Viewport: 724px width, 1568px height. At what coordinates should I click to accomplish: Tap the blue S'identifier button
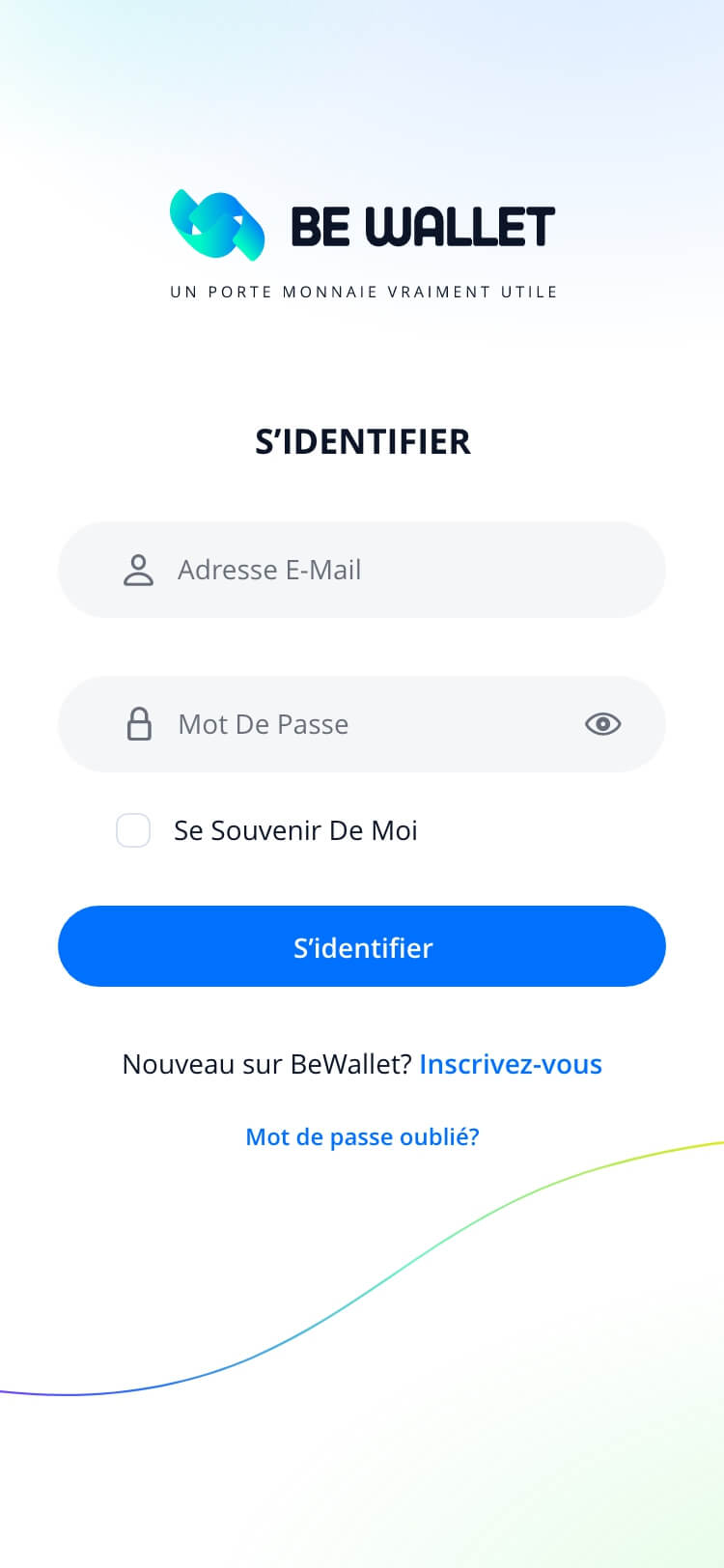coord(362,946)
